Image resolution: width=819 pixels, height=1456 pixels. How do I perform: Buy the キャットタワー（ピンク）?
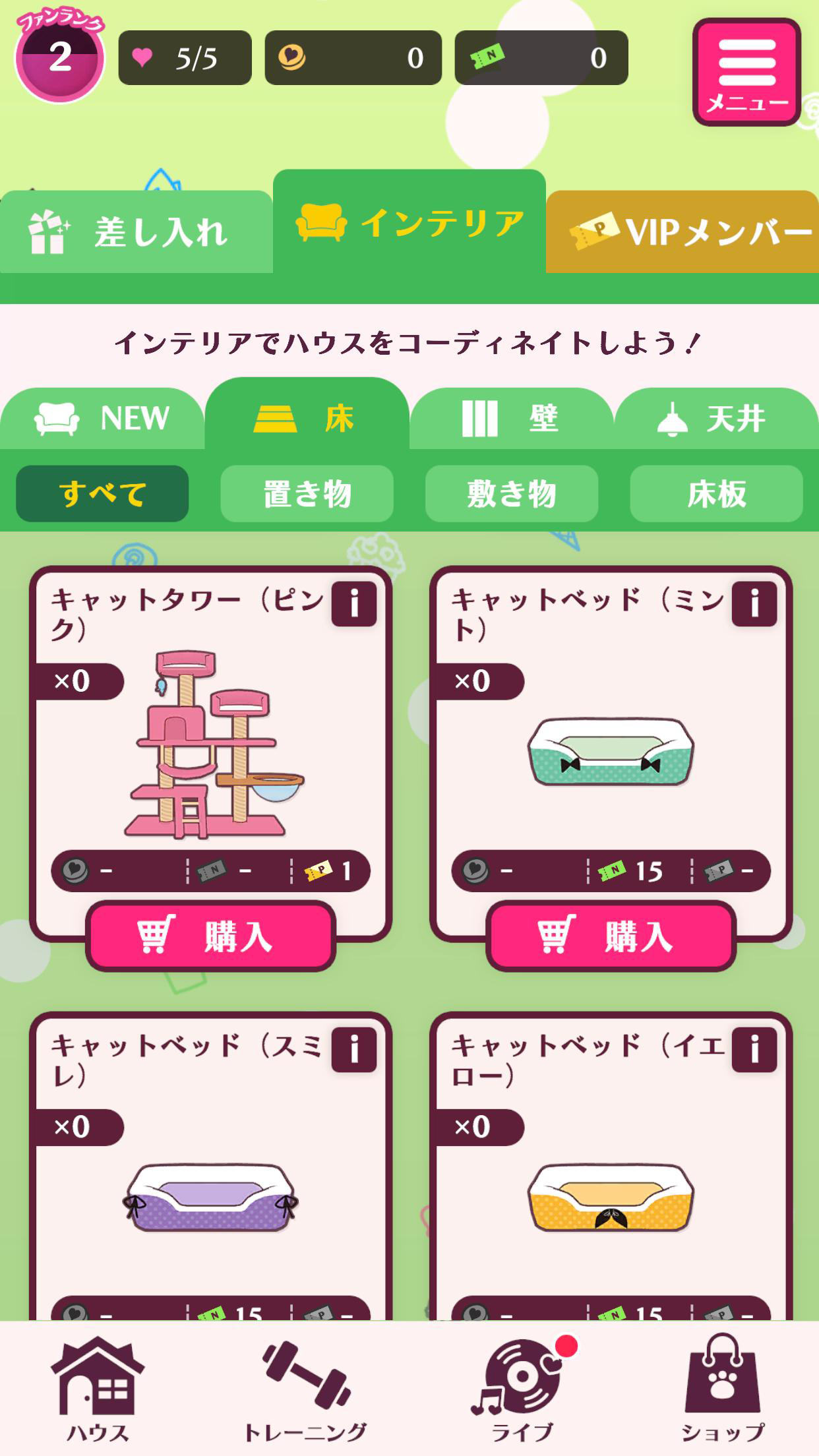click(210, 936)
